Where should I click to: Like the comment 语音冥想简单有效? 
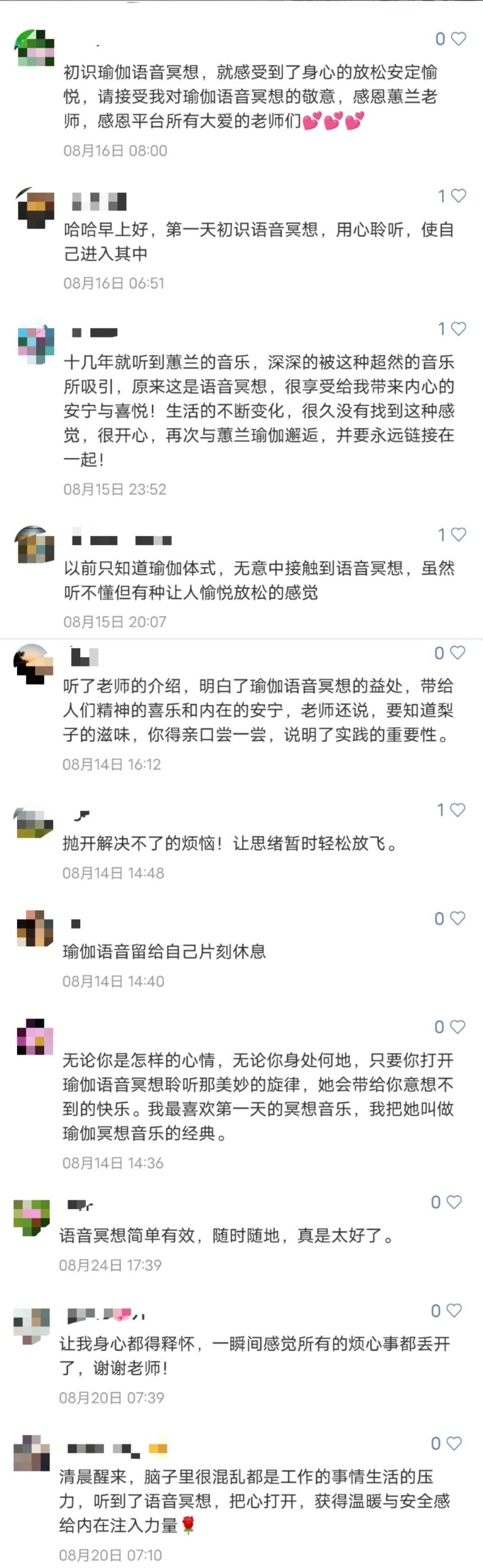coord(454,1202)
